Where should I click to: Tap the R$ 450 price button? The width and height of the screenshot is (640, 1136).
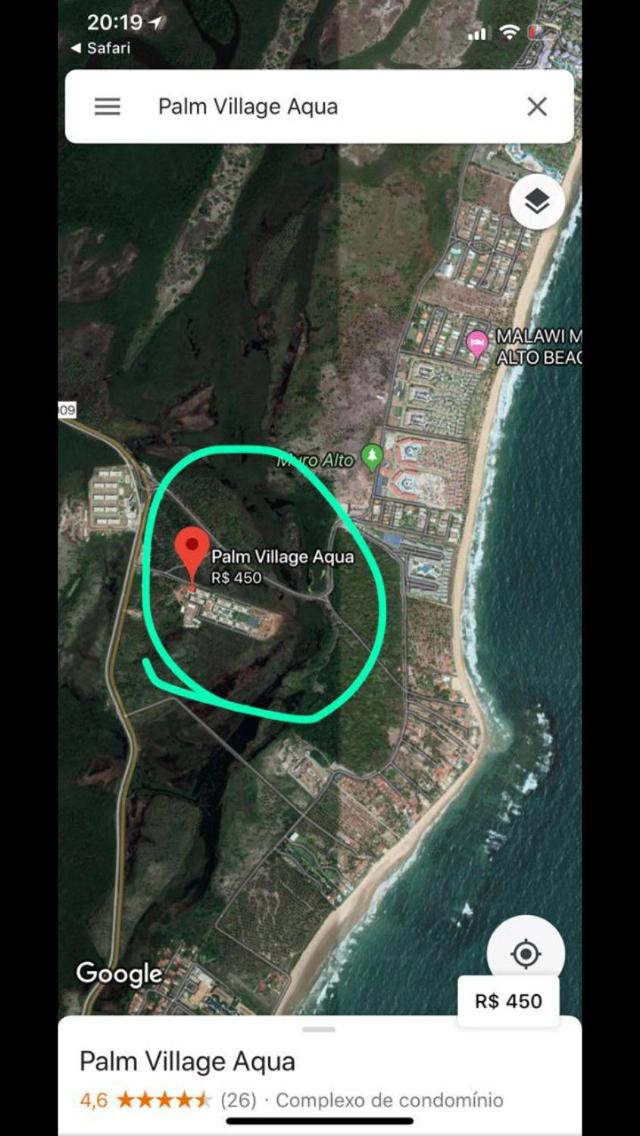coord(508,1001)
